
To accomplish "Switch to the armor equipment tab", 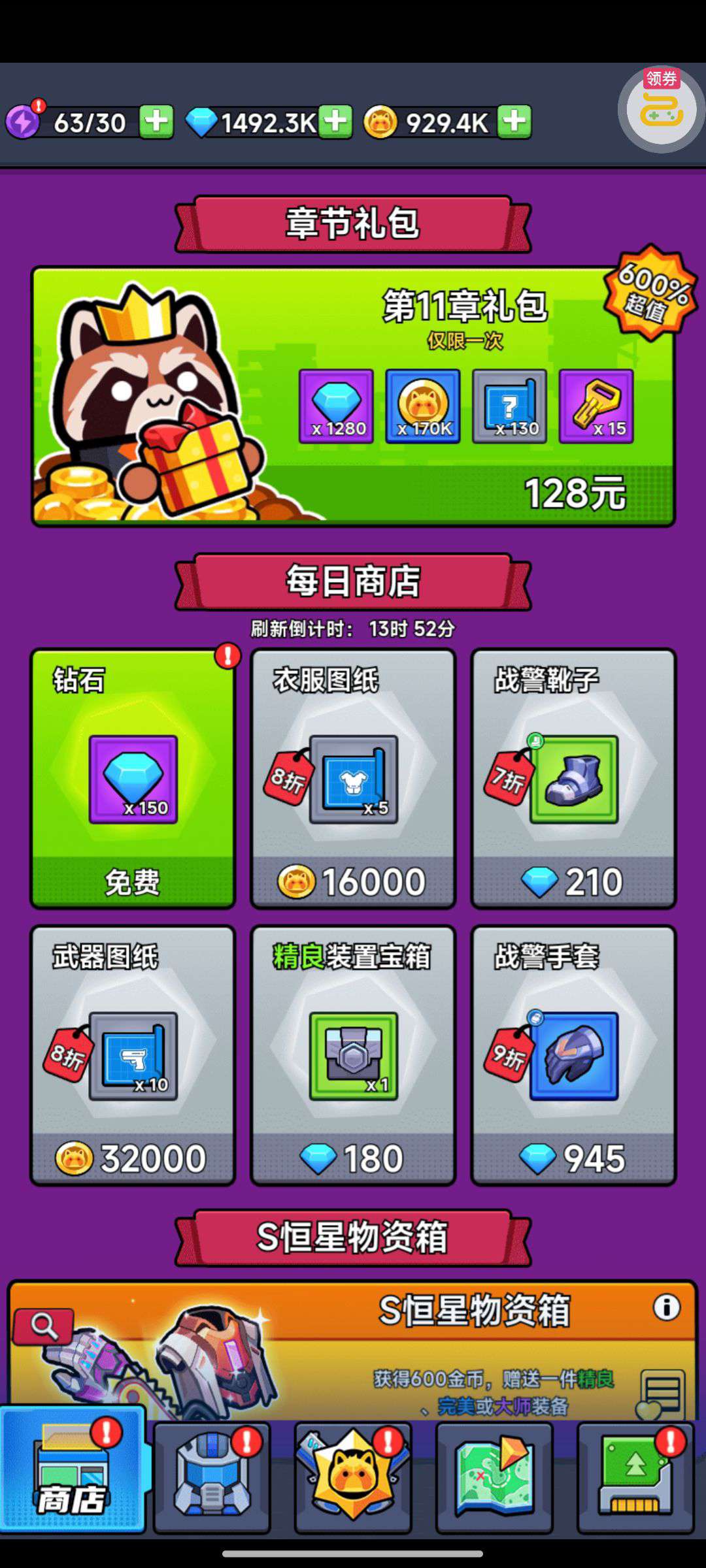I will coord(212,1478).
